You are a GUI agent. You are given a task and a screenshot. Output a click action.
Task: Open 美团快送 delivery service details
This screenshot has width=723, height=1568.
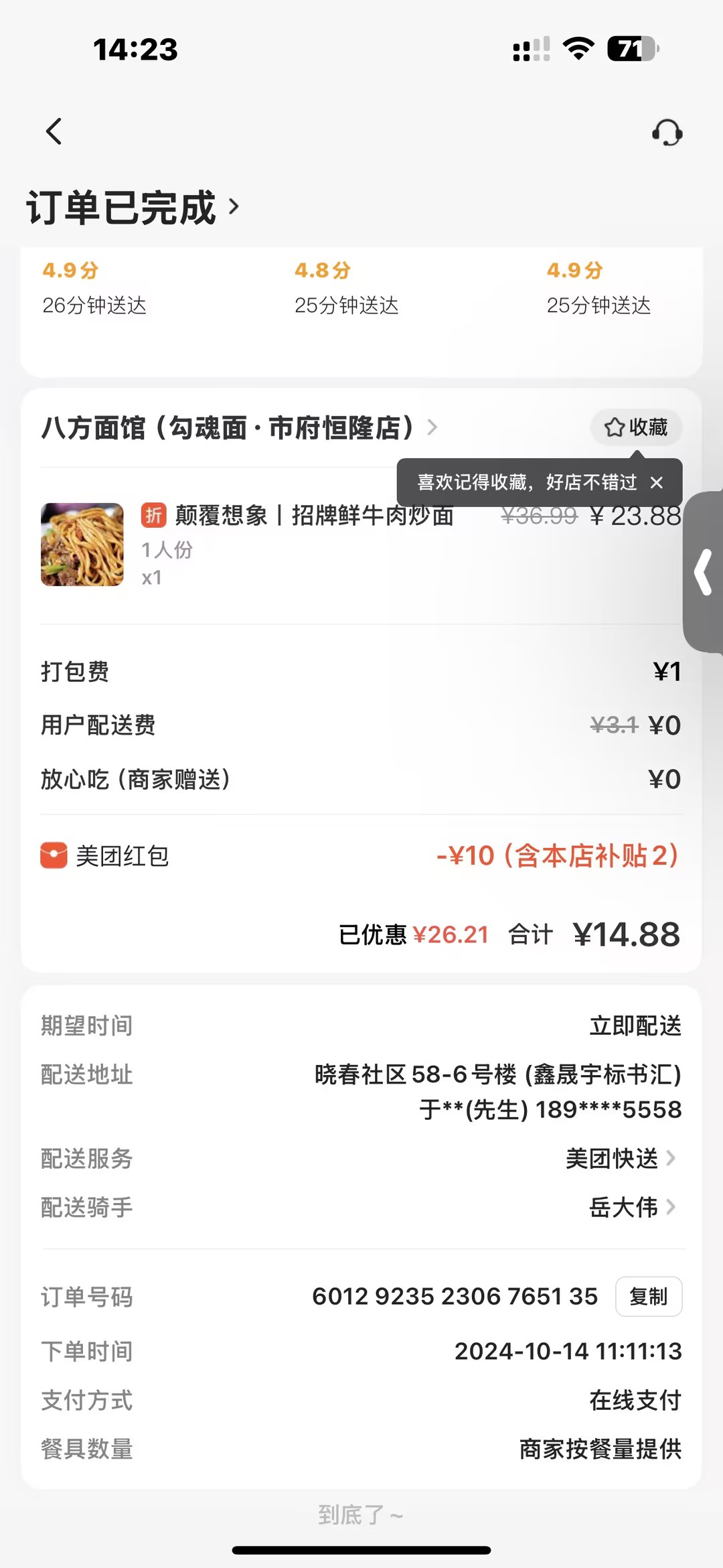(620, 1159)
